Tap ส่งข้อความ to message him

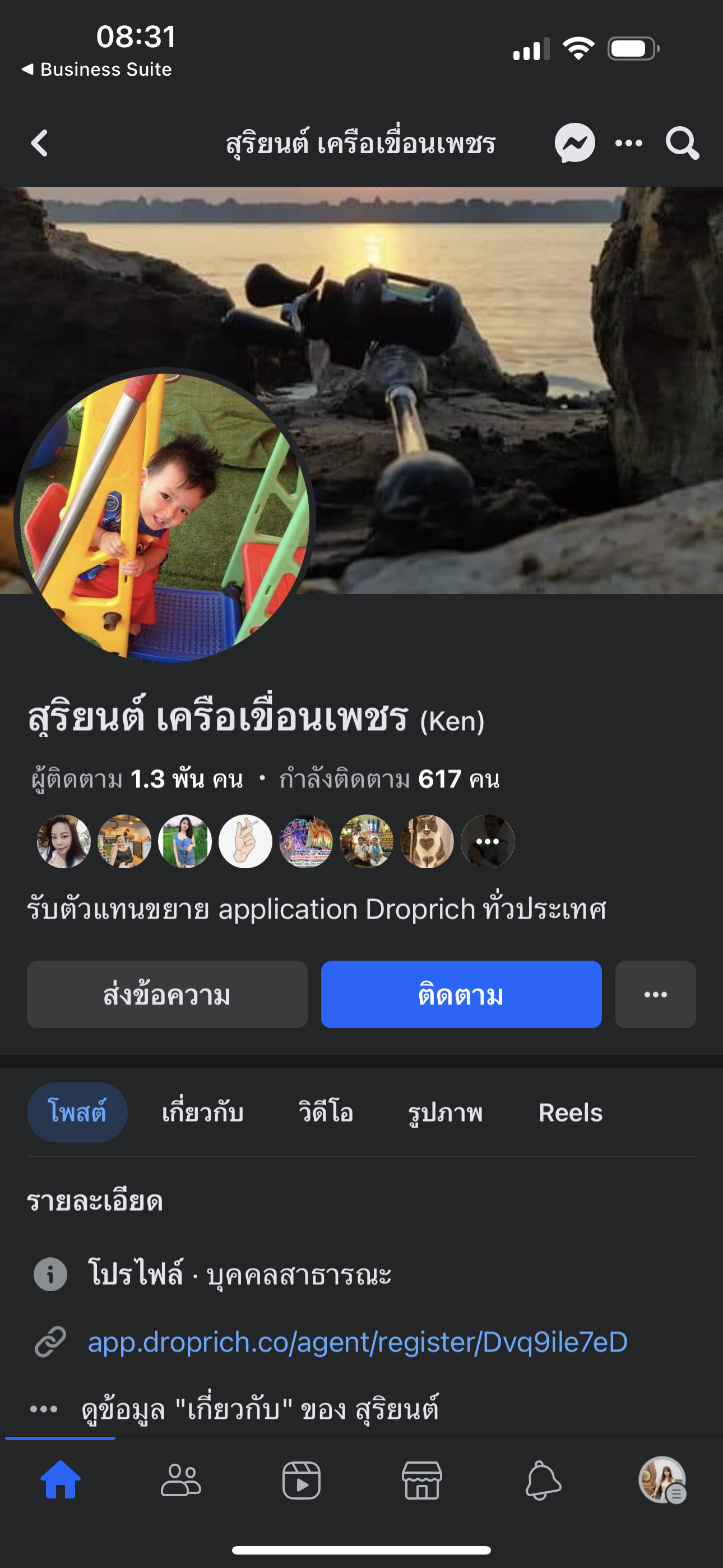point(167,995)
